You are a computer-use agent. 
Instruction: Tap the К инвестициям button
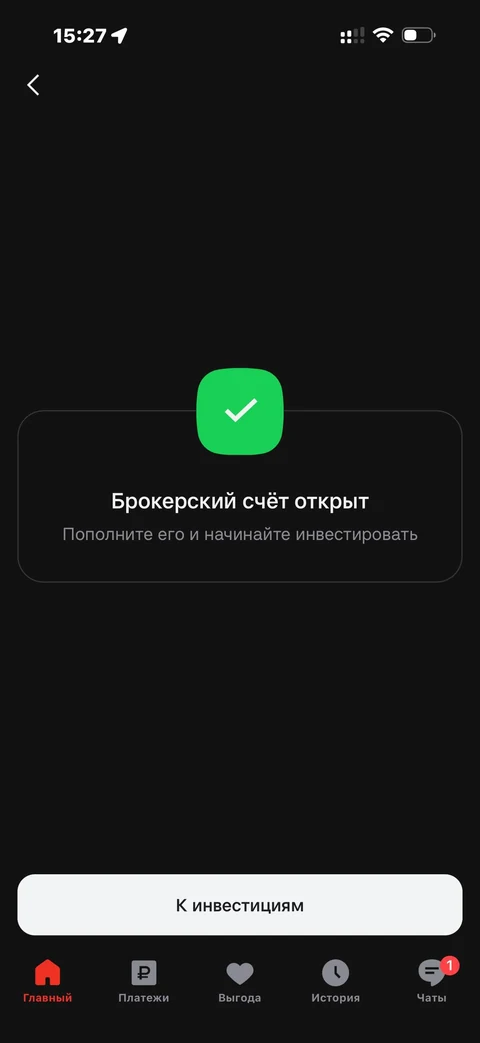pos(239,905)
